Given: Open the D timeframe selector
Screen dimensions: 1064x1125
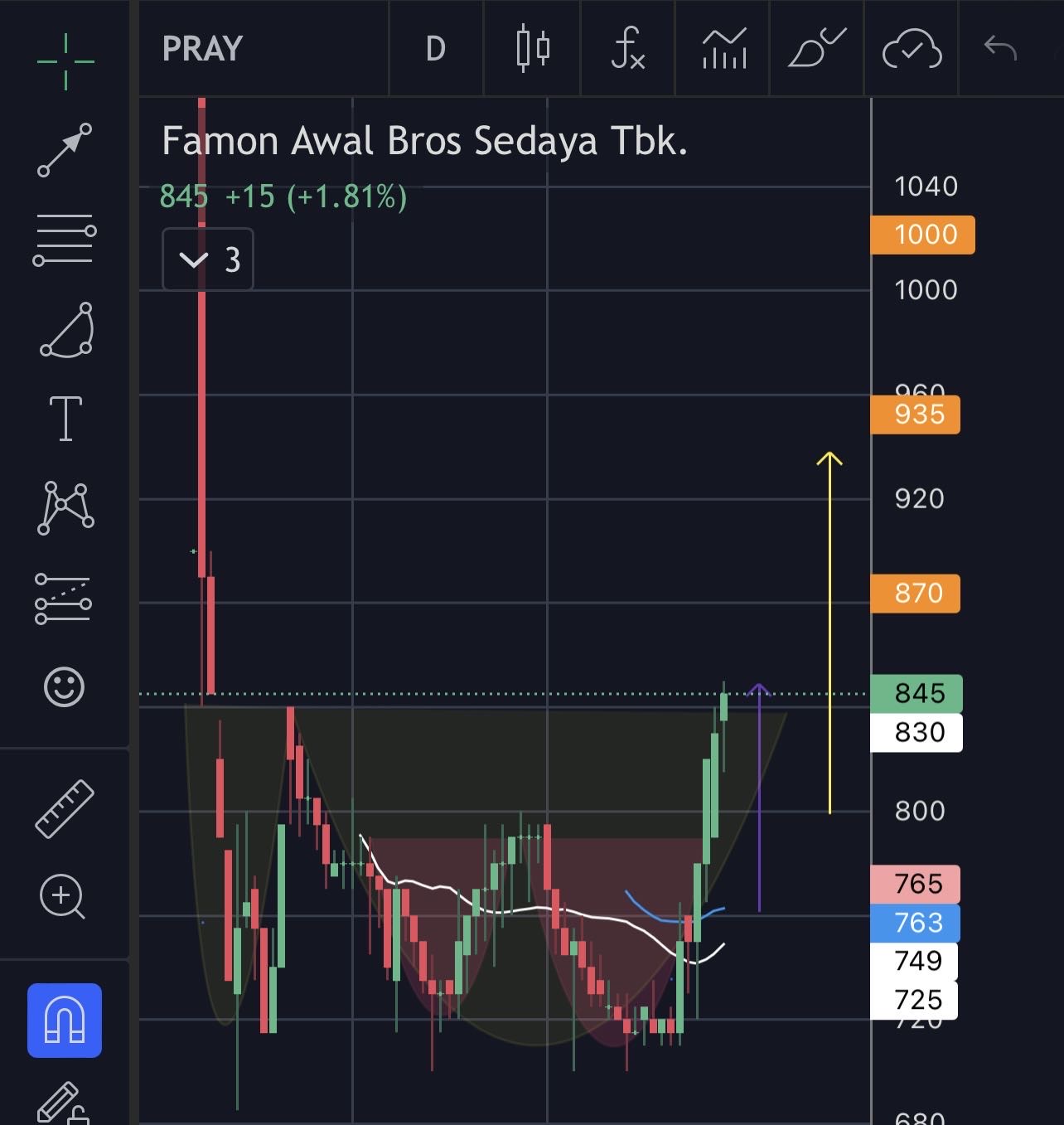Looking at the screenshot, I should click(x=434, y=48).
